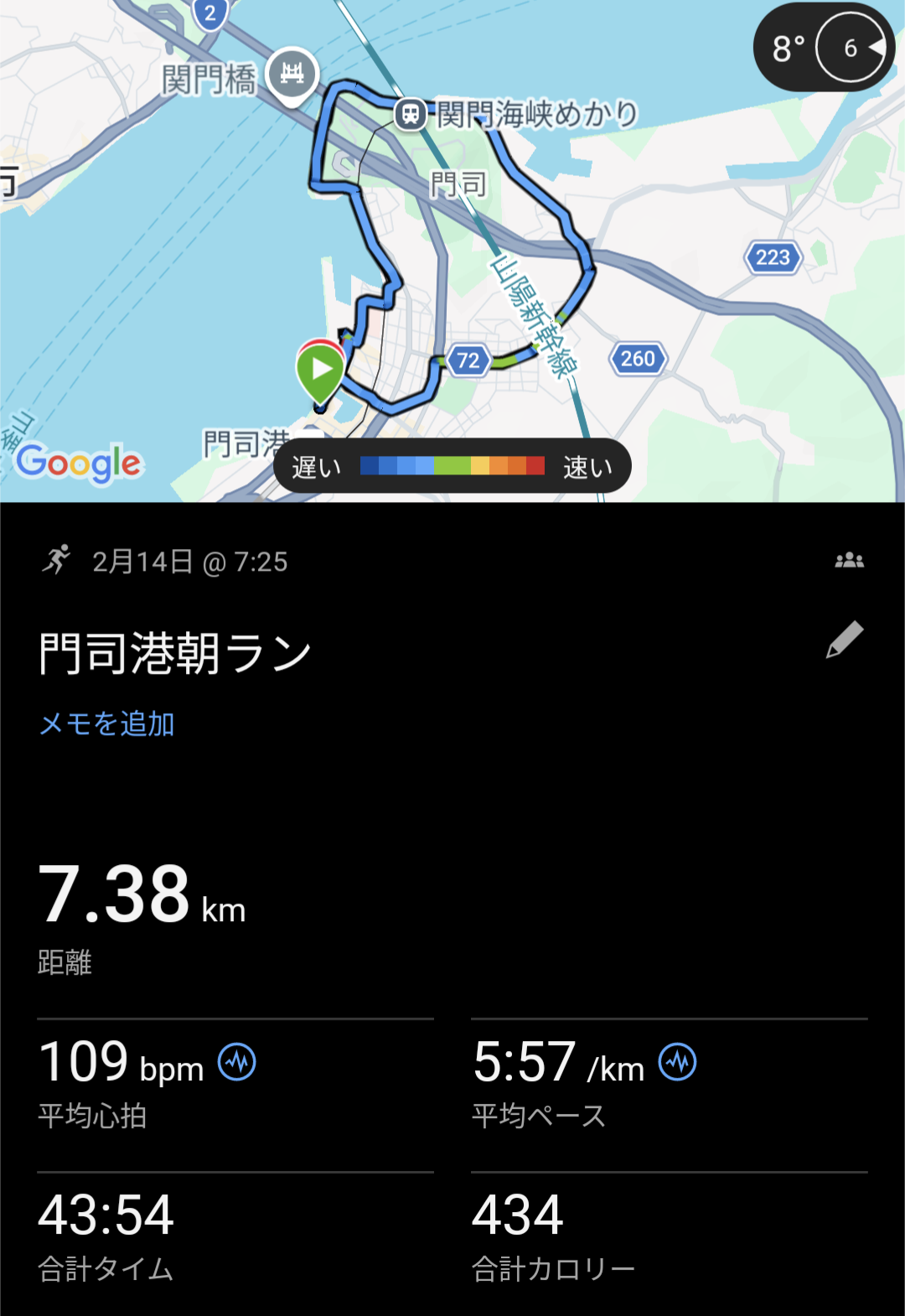Open the activity privacy people icon
This screenshot has height=1316, width=905.
pyautogui.click(x=849, y=561)
